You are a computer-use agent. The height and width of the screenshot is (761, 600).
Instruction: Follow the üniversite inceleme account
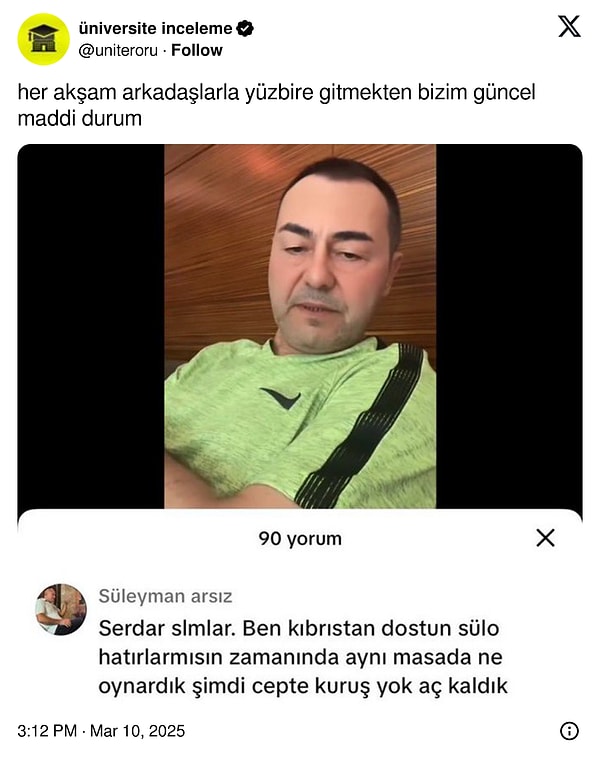[x=196, y=50]
